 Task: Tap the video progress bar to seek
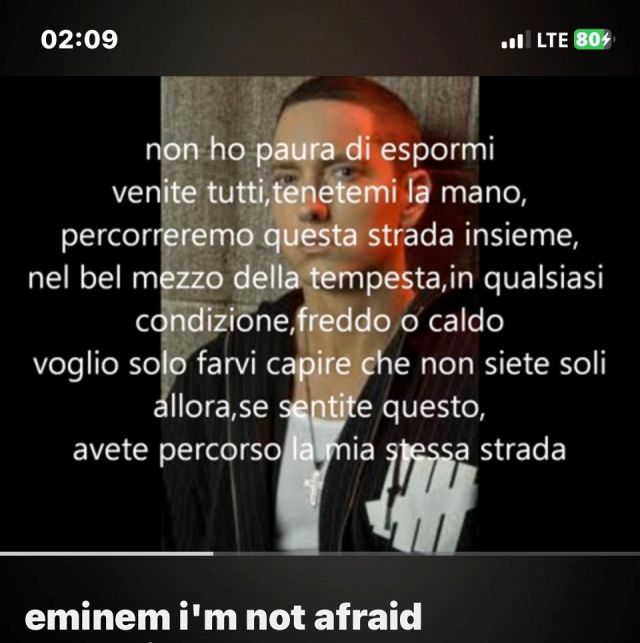[x=320, y=553]
